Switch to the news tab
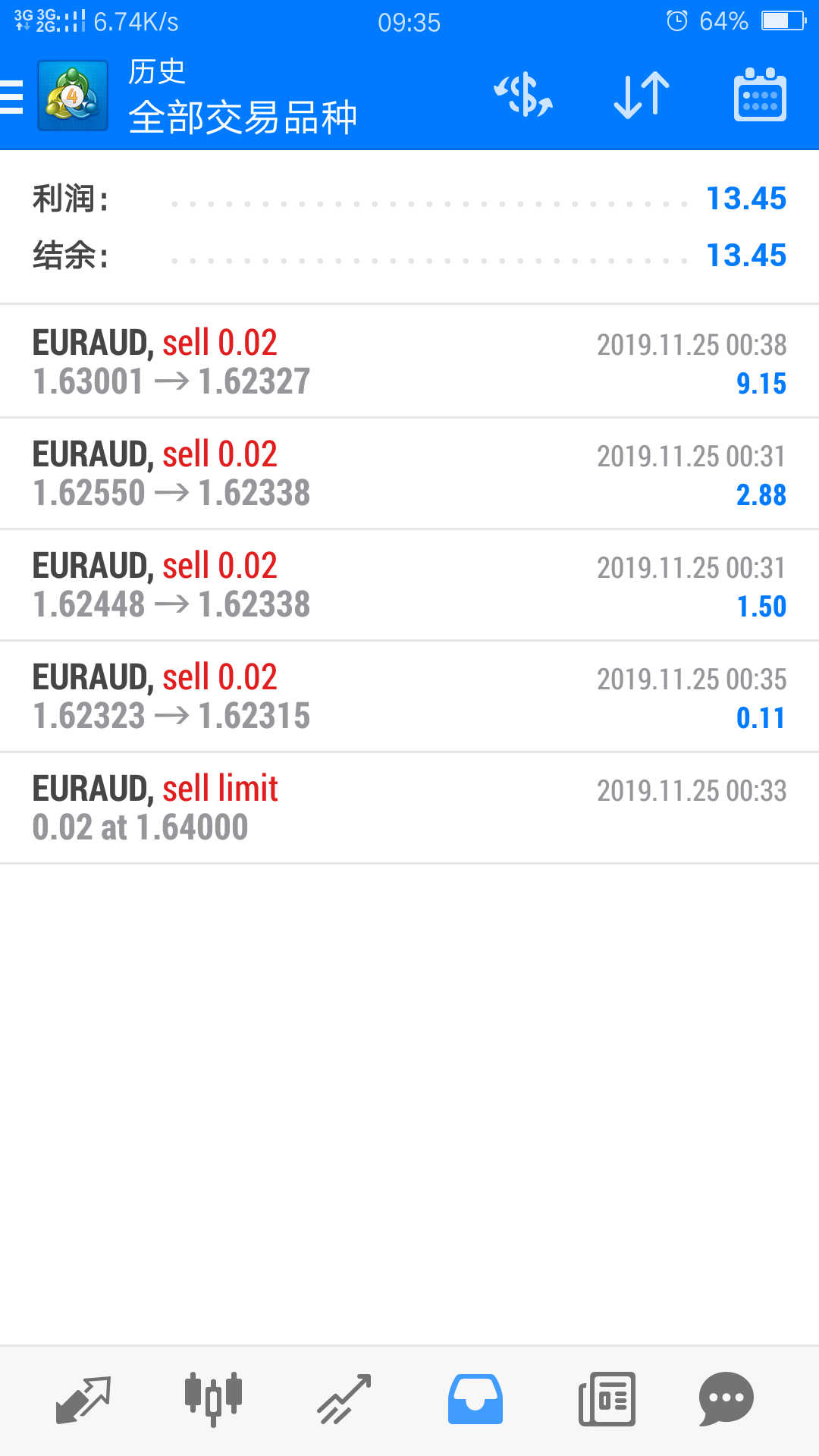This screenshot has width=819, height=1456. coord(607,1399)
